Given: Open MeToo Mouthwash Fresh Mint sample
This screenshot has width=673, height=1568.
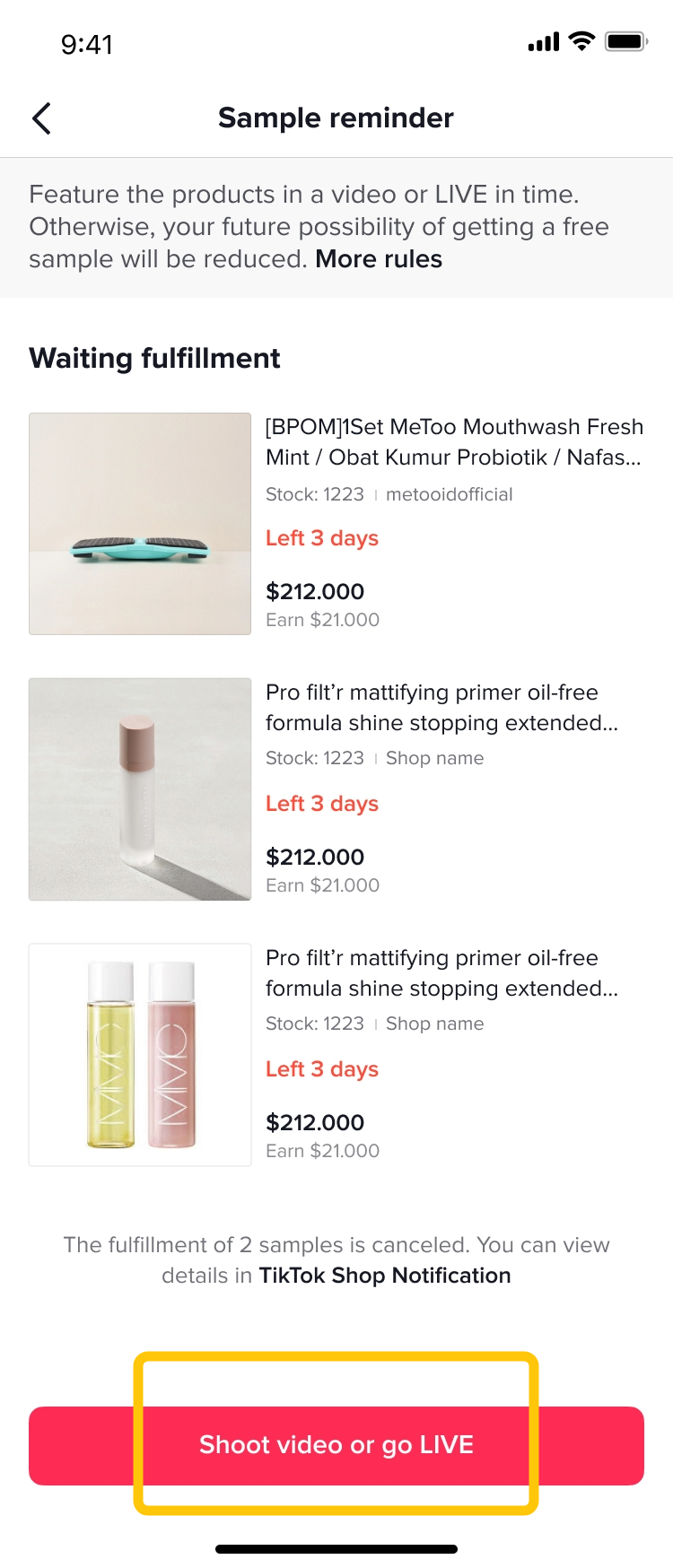Looking at the screenshot, I should click(x=453, y=441).
